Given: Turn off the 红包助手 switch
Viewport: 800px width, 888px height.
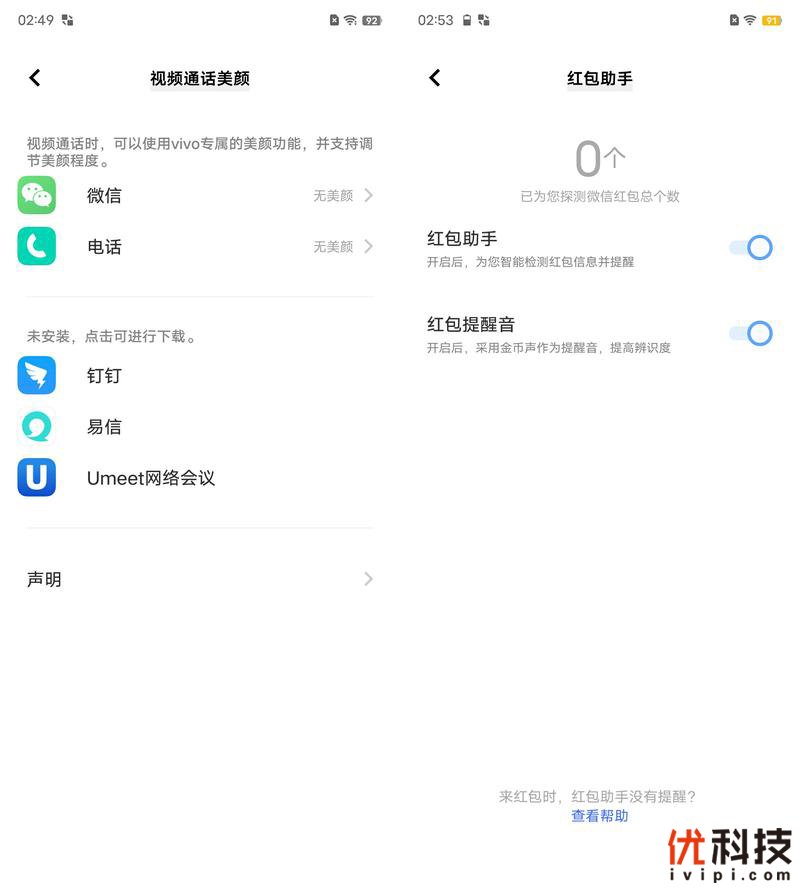Looking at the screenshot, I should pos(751,248).
